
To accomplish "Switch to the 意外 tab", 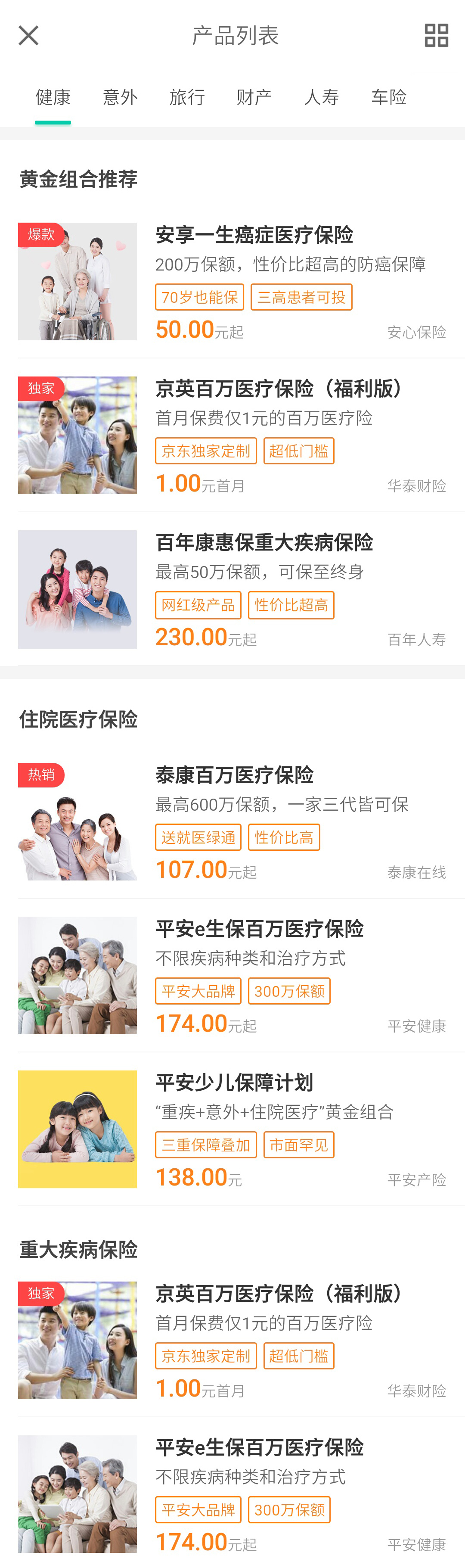I will pyautogui.click(x=120, y=97).
